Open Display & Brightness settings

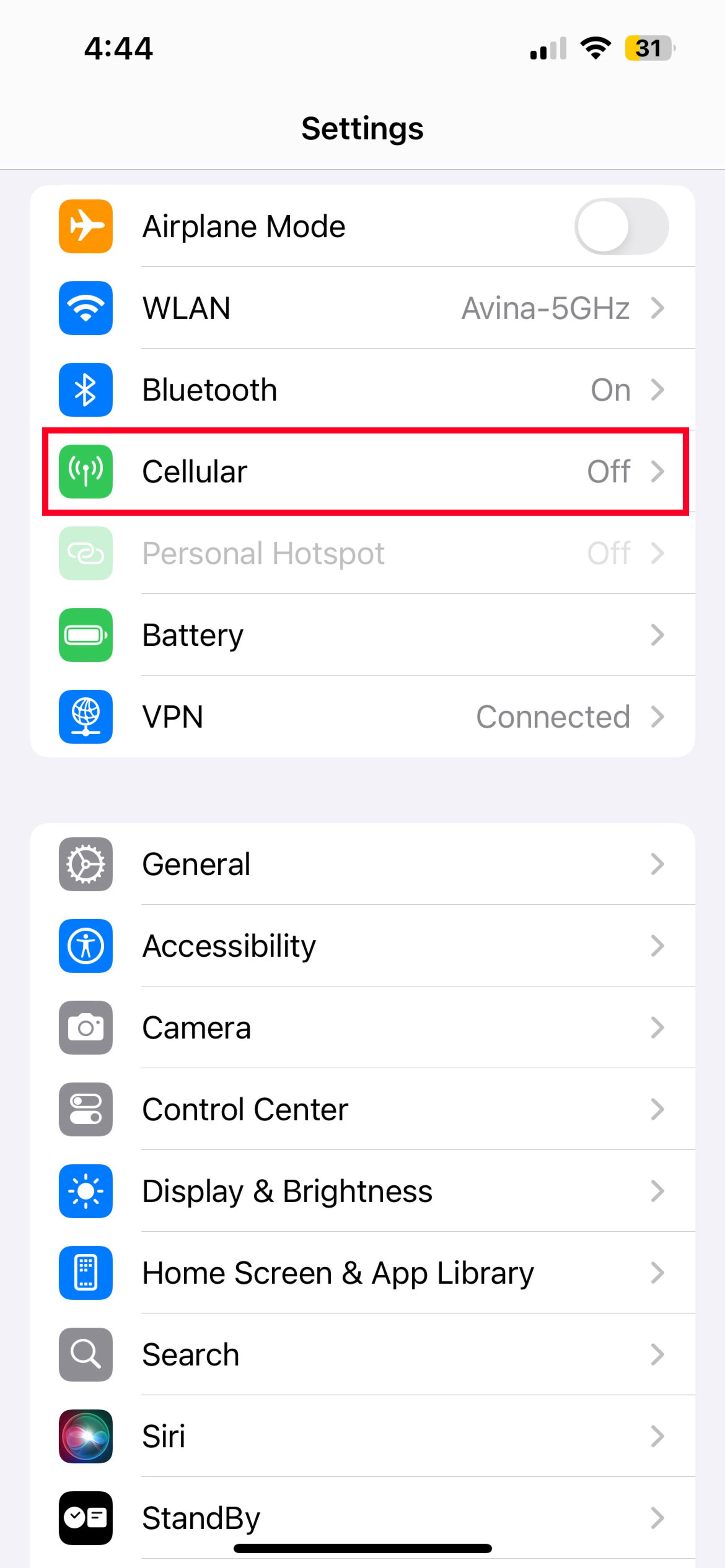(x=362, y=1191)
